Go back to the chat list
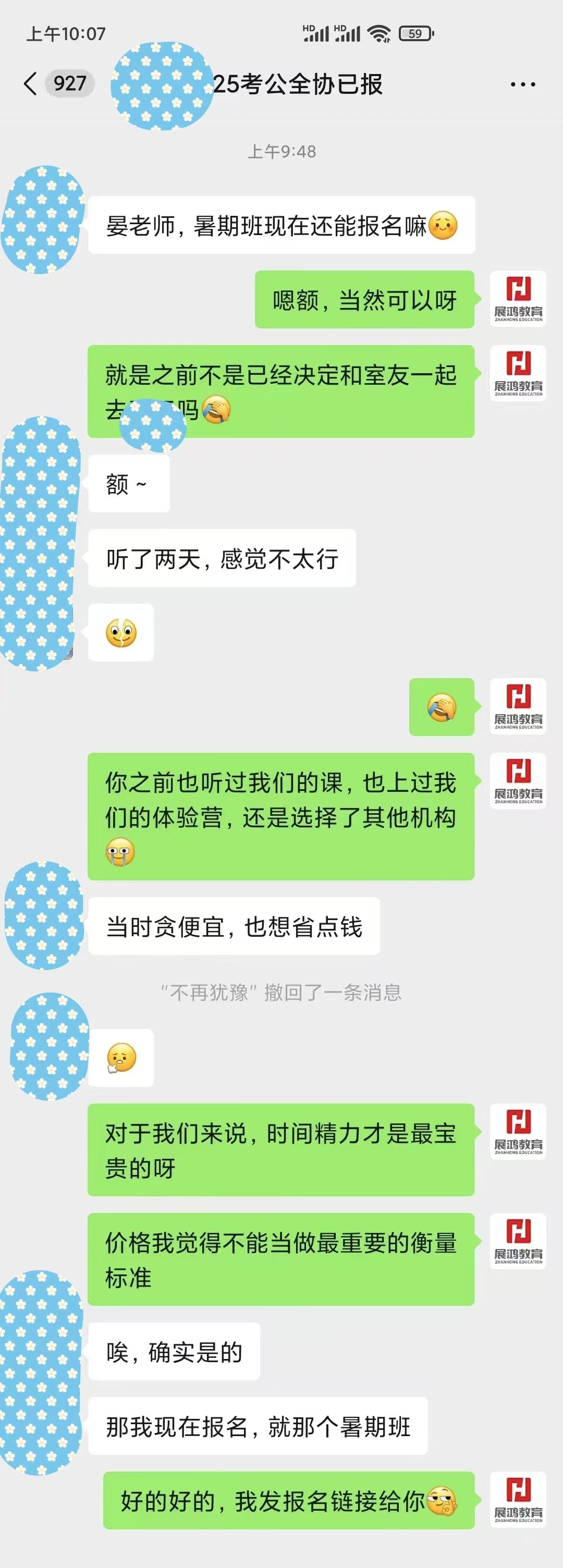Viewport: 563px width, 1568px height. coord(30,83)
